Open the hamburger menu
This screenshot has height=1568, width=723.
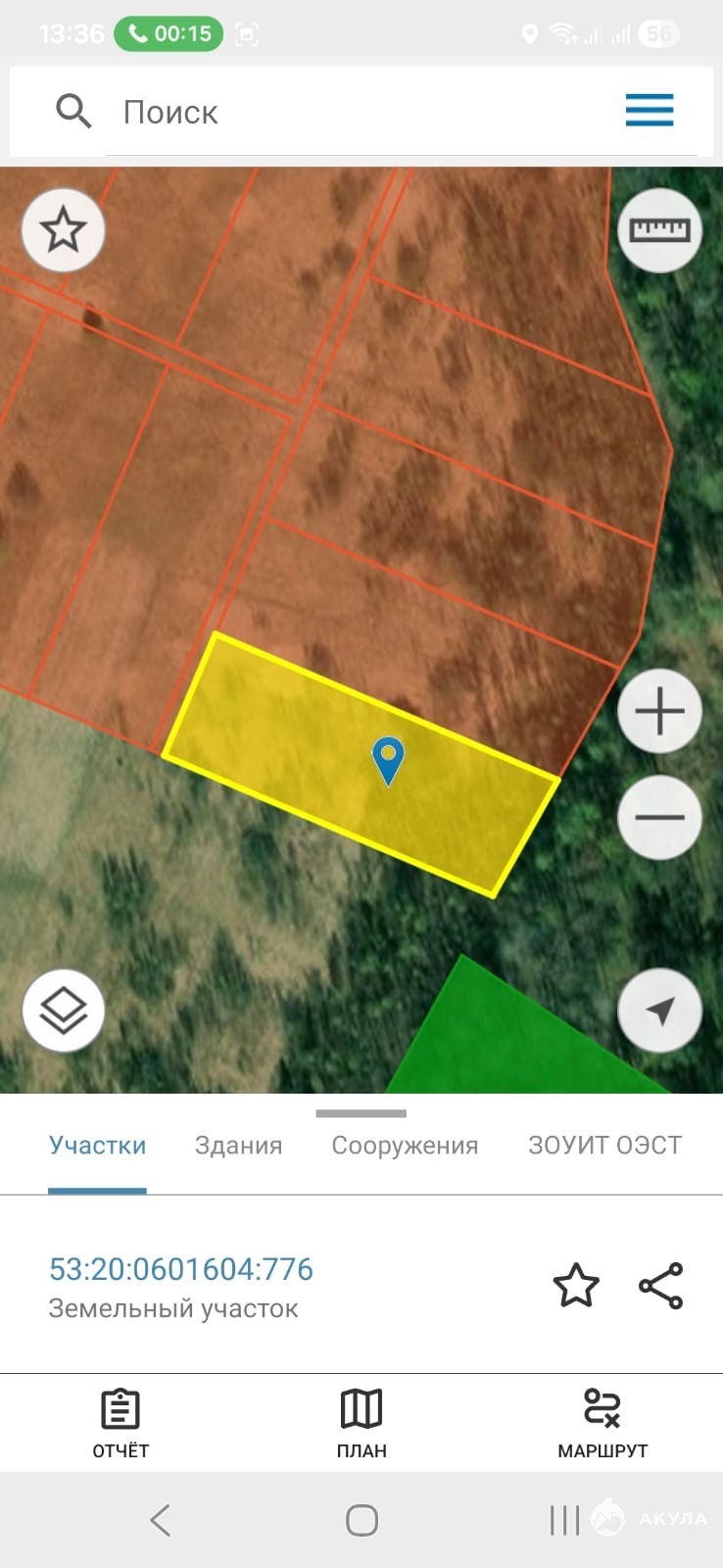(650, 111)
